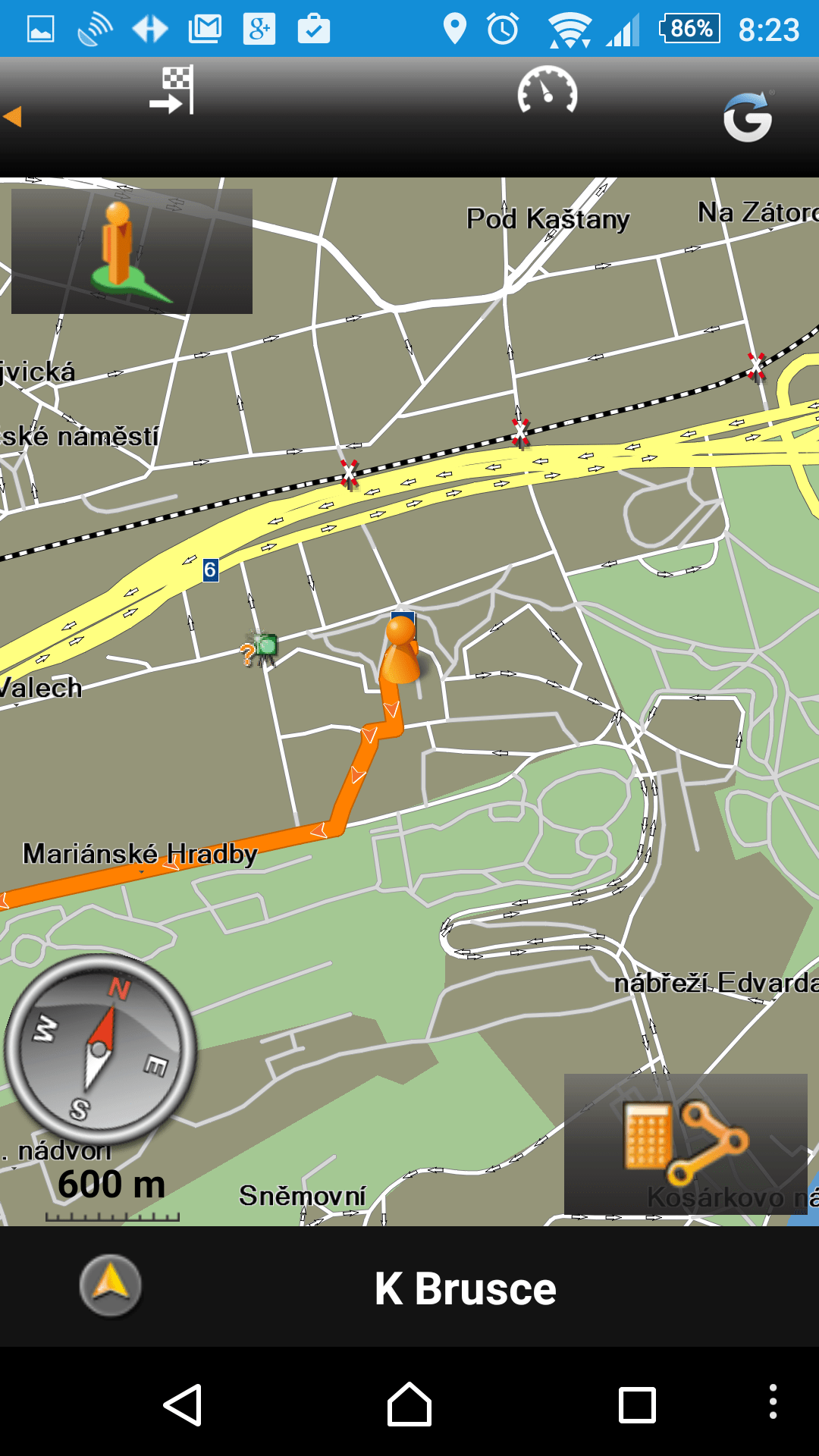Open the speedometer gauge icon

click(x=547, y=90)
